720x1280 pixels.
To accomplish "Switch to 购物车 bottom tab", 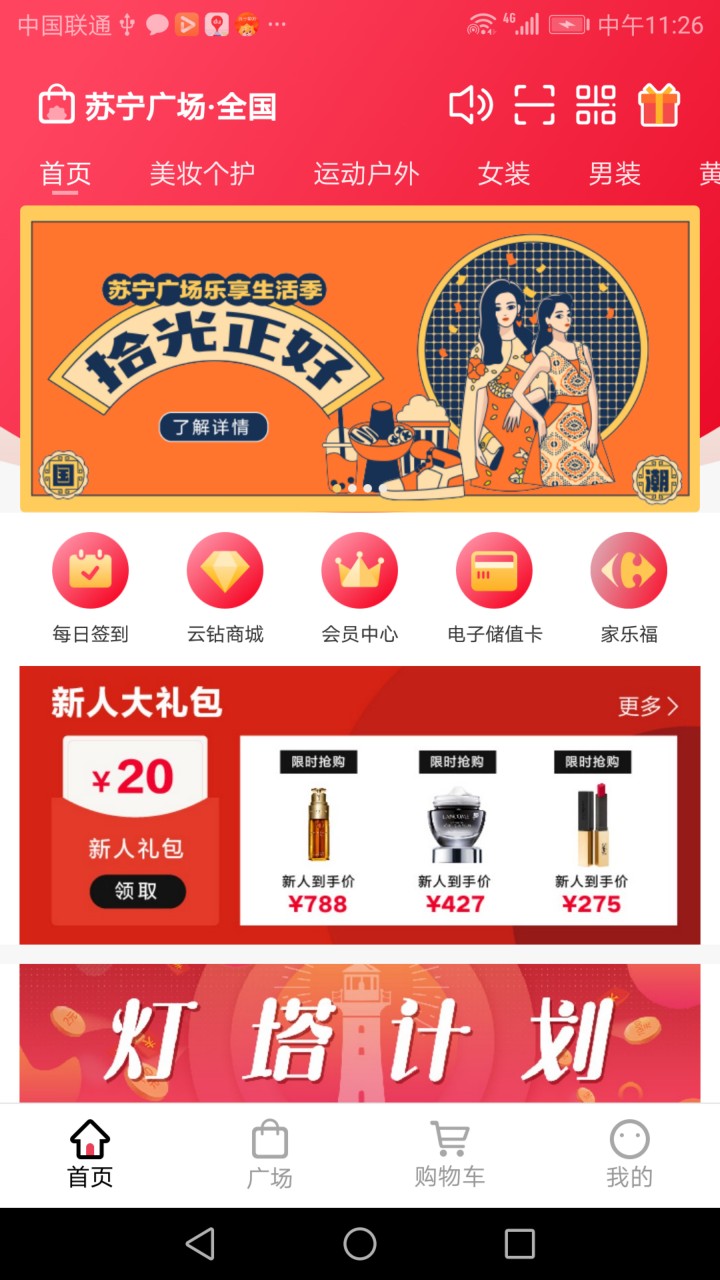I will [449, 1155].
